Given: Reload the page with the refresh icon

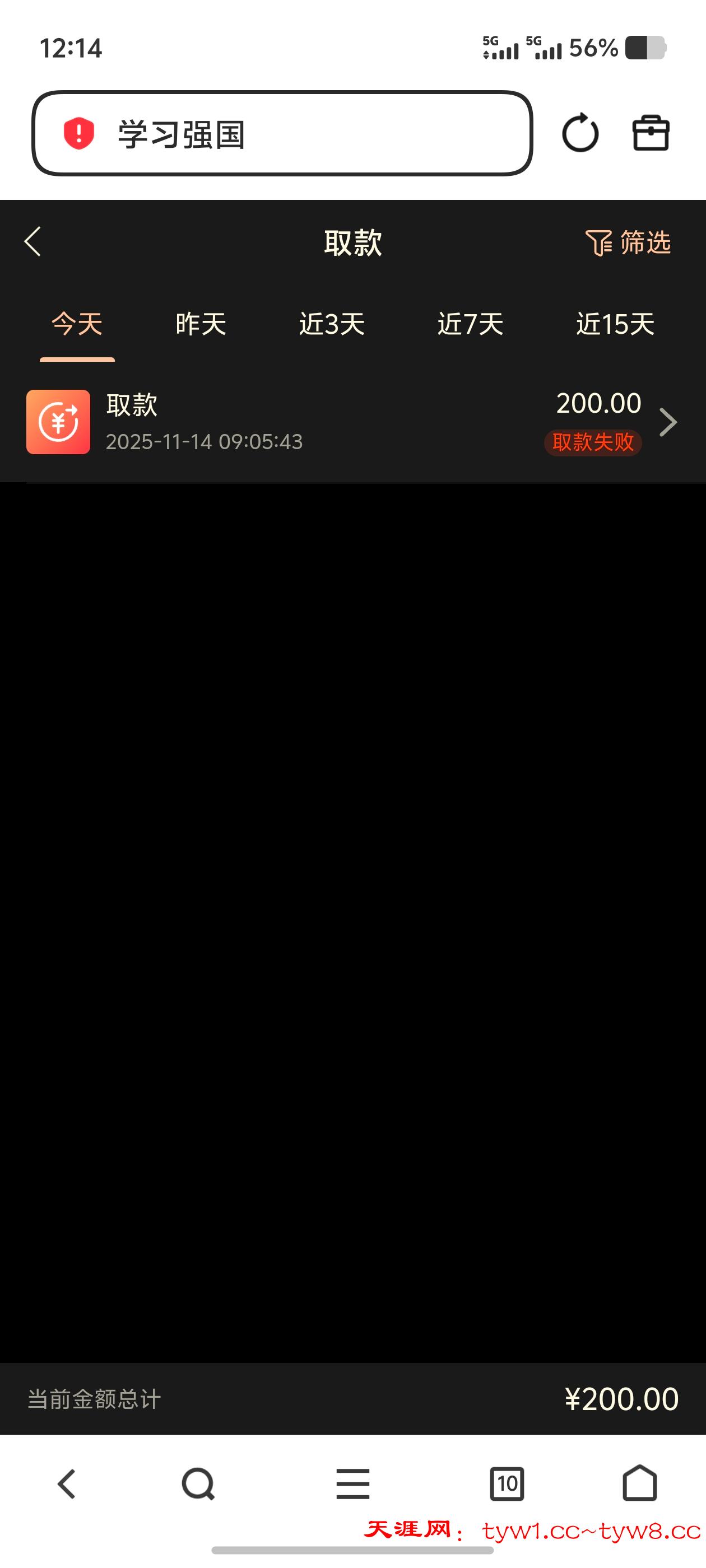Looking at the screenshot, I should point(580,133).
